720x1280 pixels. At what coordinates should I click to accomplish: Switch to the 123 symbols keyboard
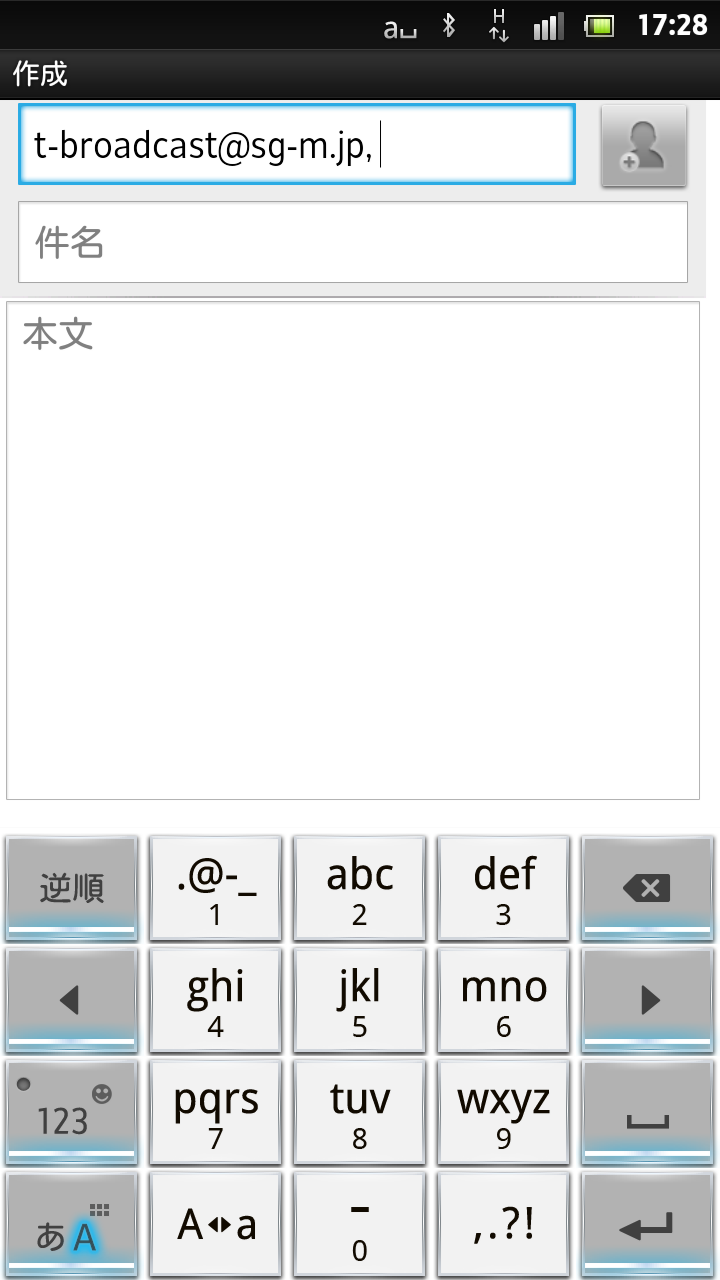point(72,1112)
